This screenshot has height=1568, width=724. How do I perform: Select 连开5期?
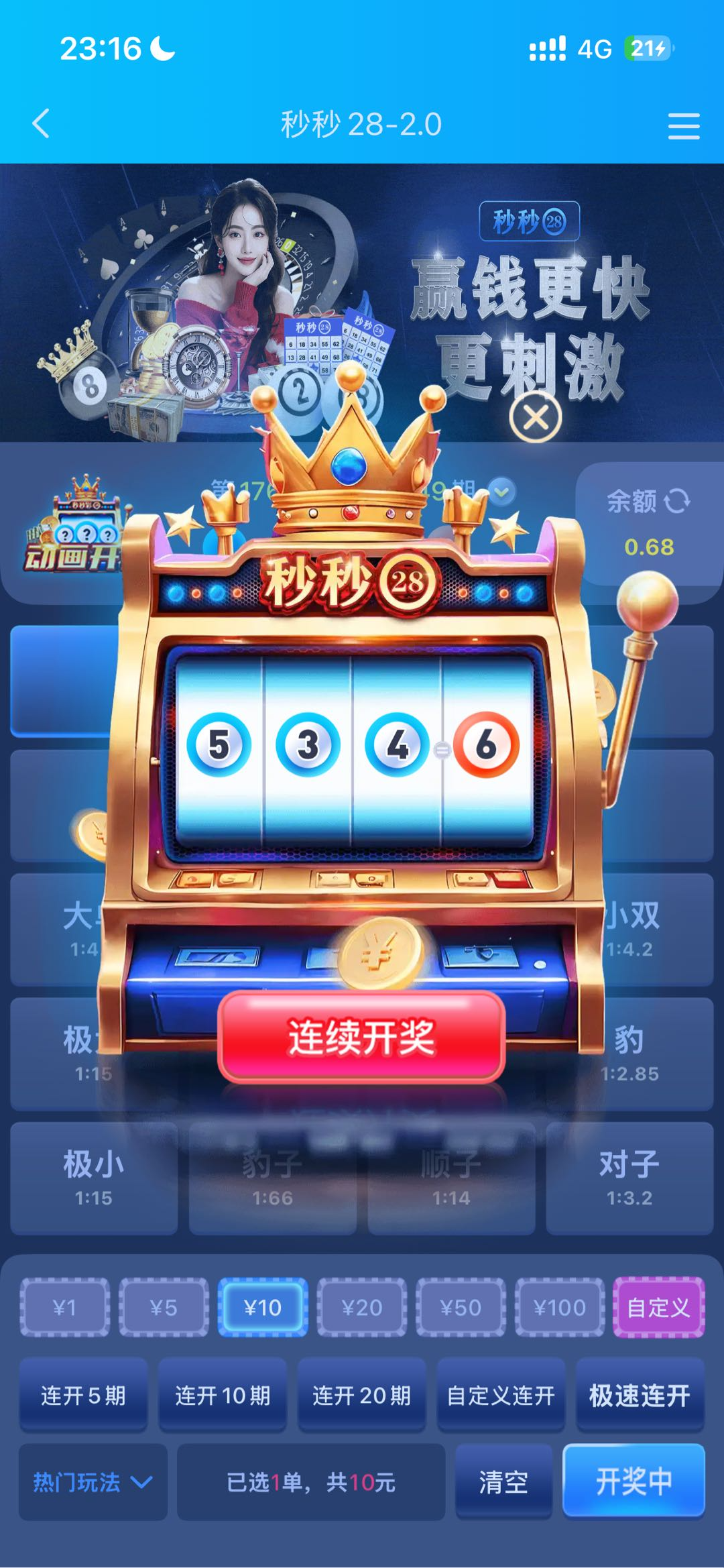83,1396
